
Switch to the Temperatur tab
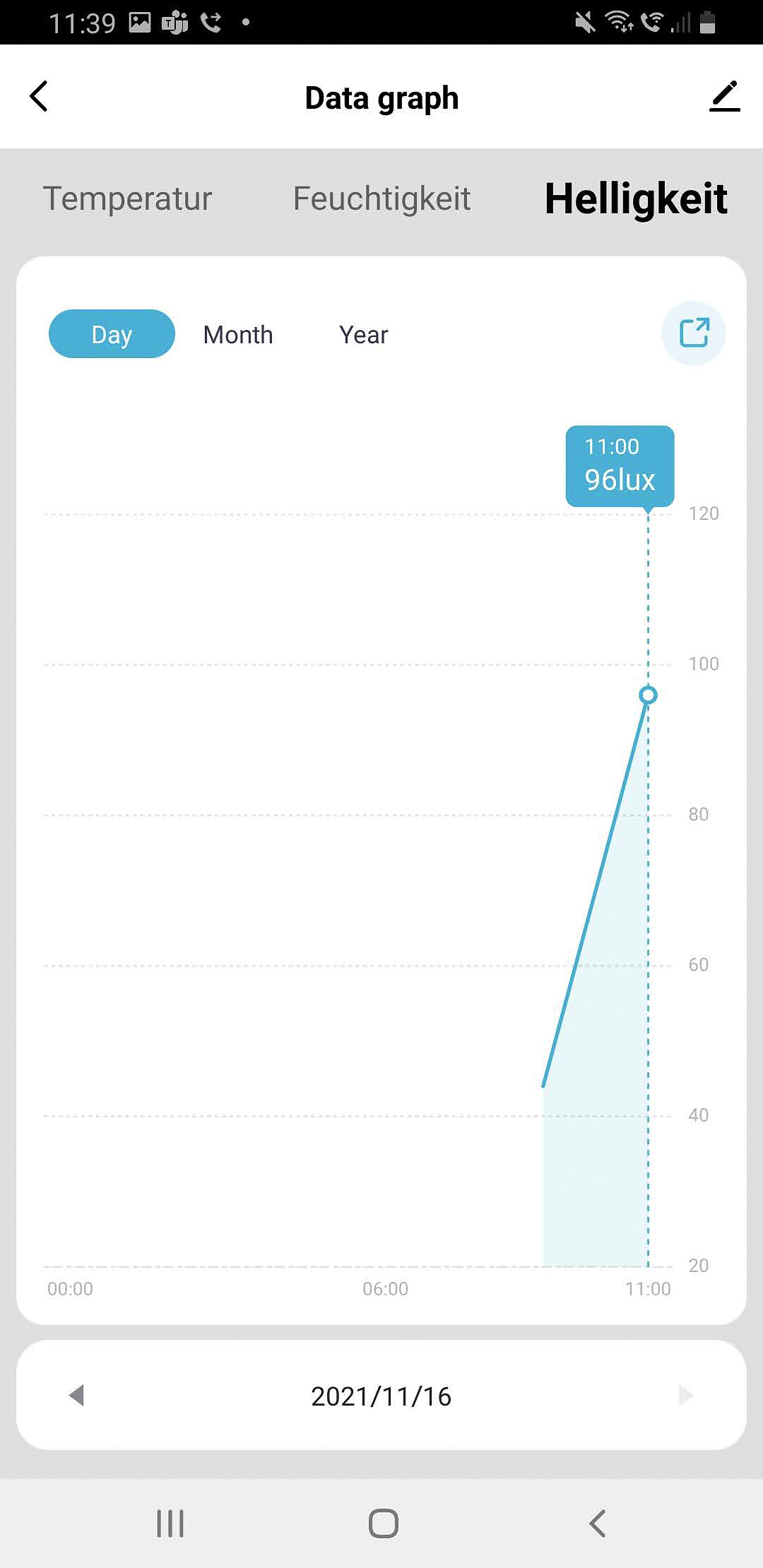127,198
